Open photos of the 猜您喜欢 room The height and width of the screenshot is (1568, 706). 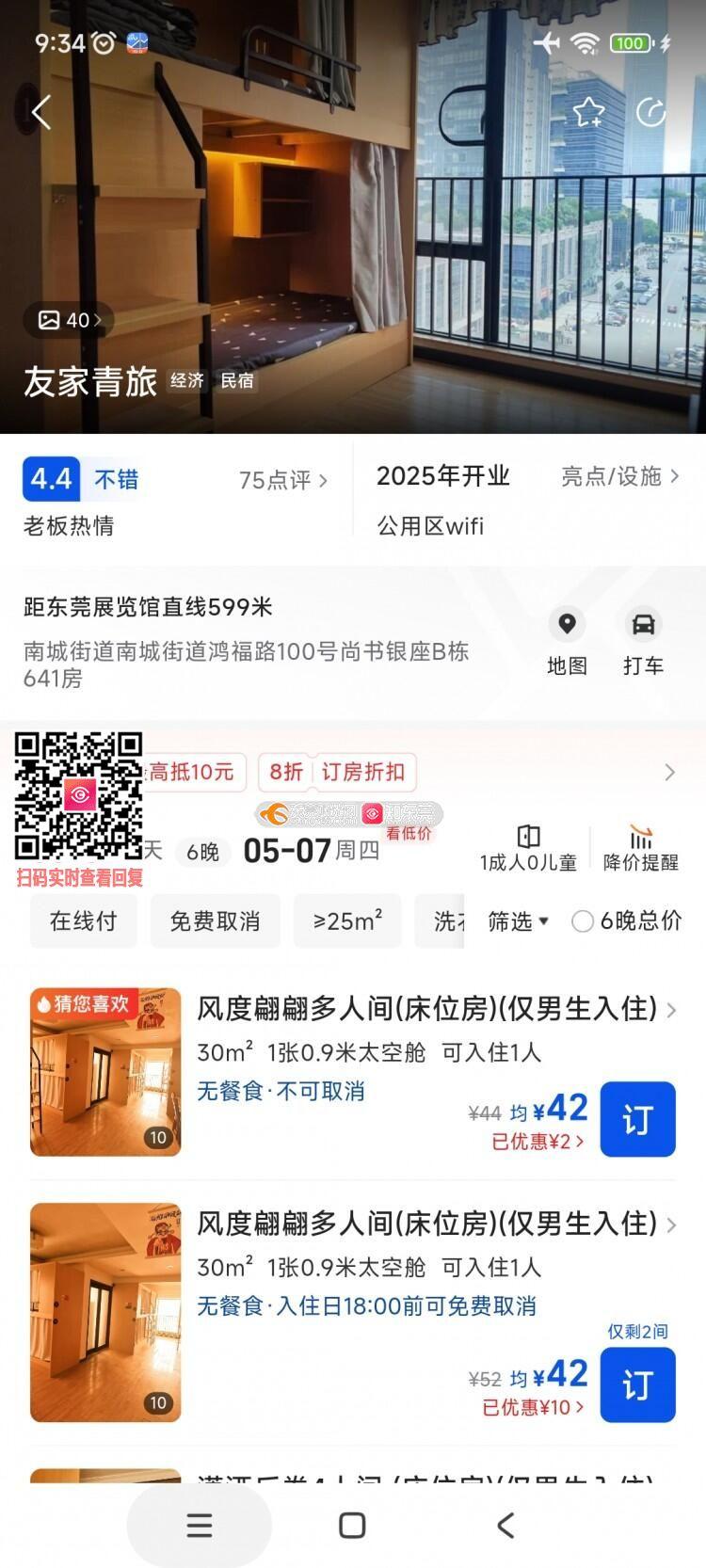tap(105, 1072)
